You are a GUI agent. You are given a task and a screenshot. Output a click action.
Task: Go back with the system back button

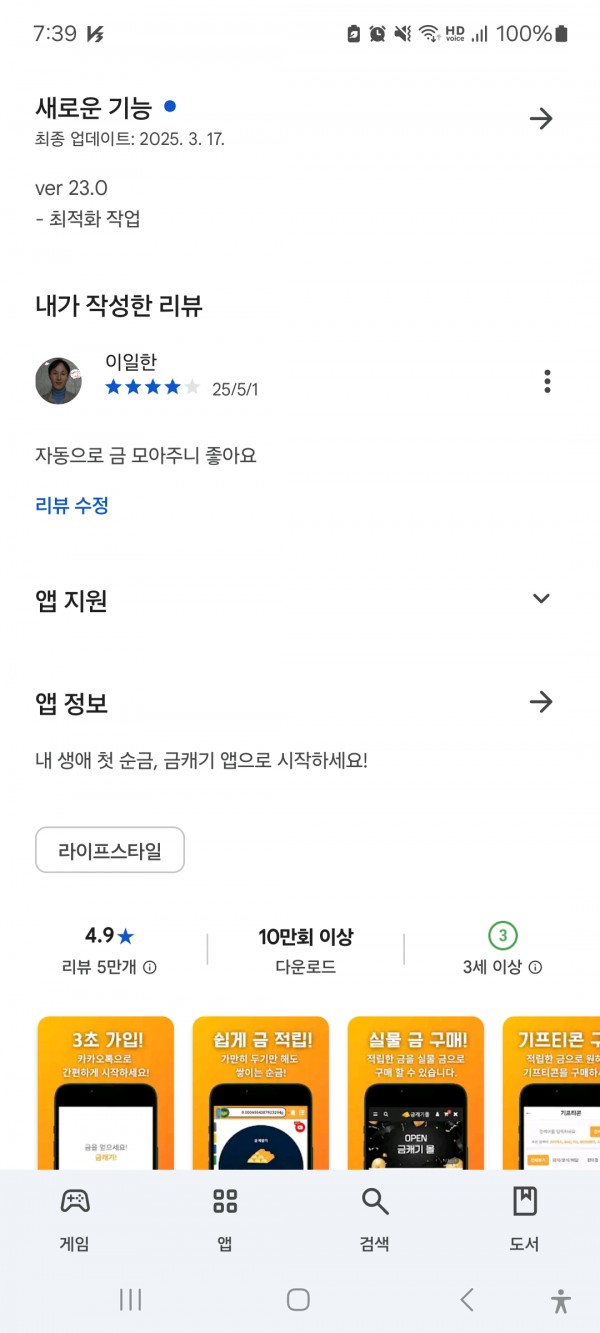coord(466,1299)
